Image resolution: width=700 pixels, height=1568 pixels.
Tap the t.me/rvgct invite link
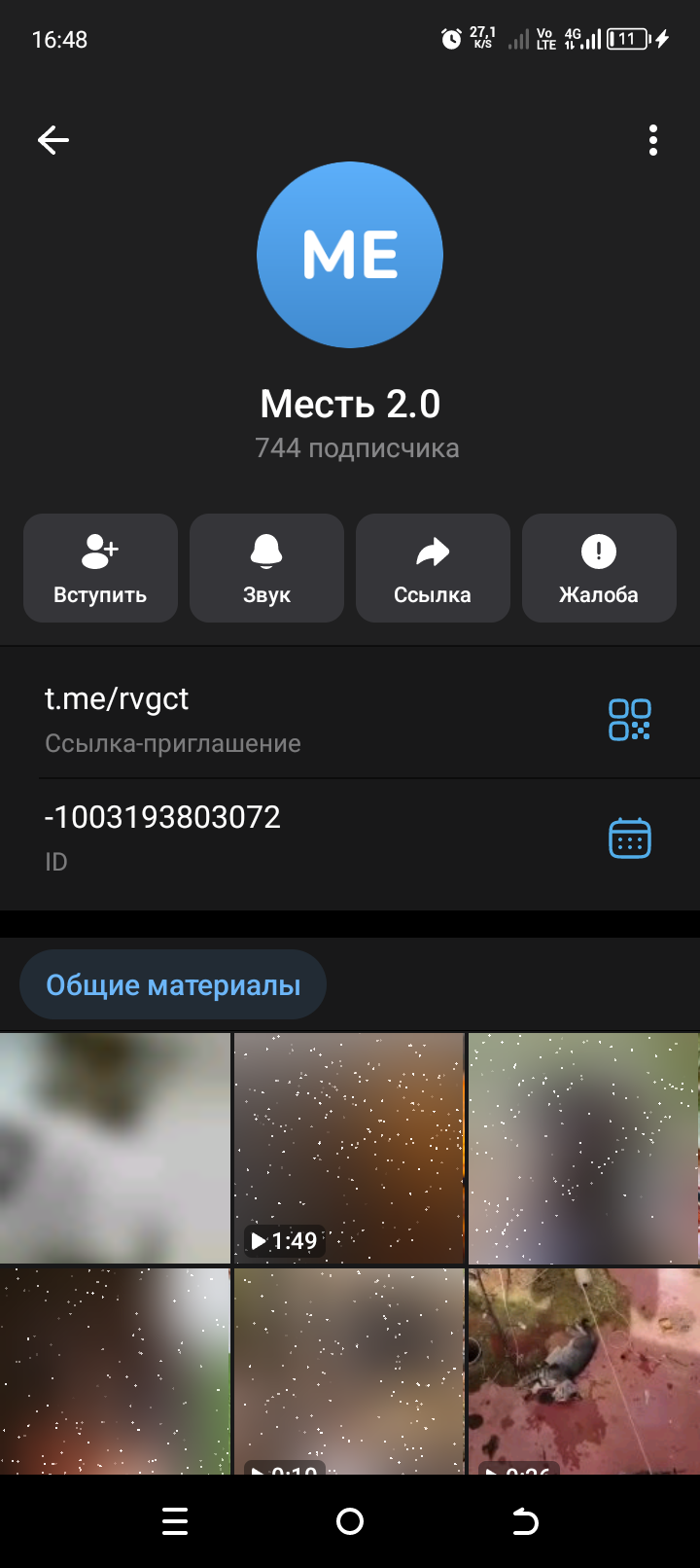coord(117,699)
